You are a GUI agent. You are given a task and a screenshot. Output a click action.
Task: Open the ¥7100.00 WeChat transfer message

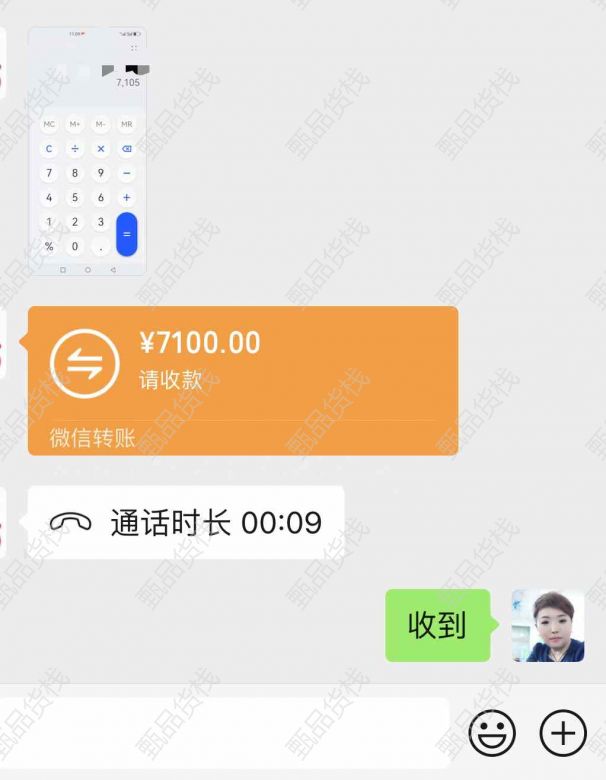tap(242, 380)
